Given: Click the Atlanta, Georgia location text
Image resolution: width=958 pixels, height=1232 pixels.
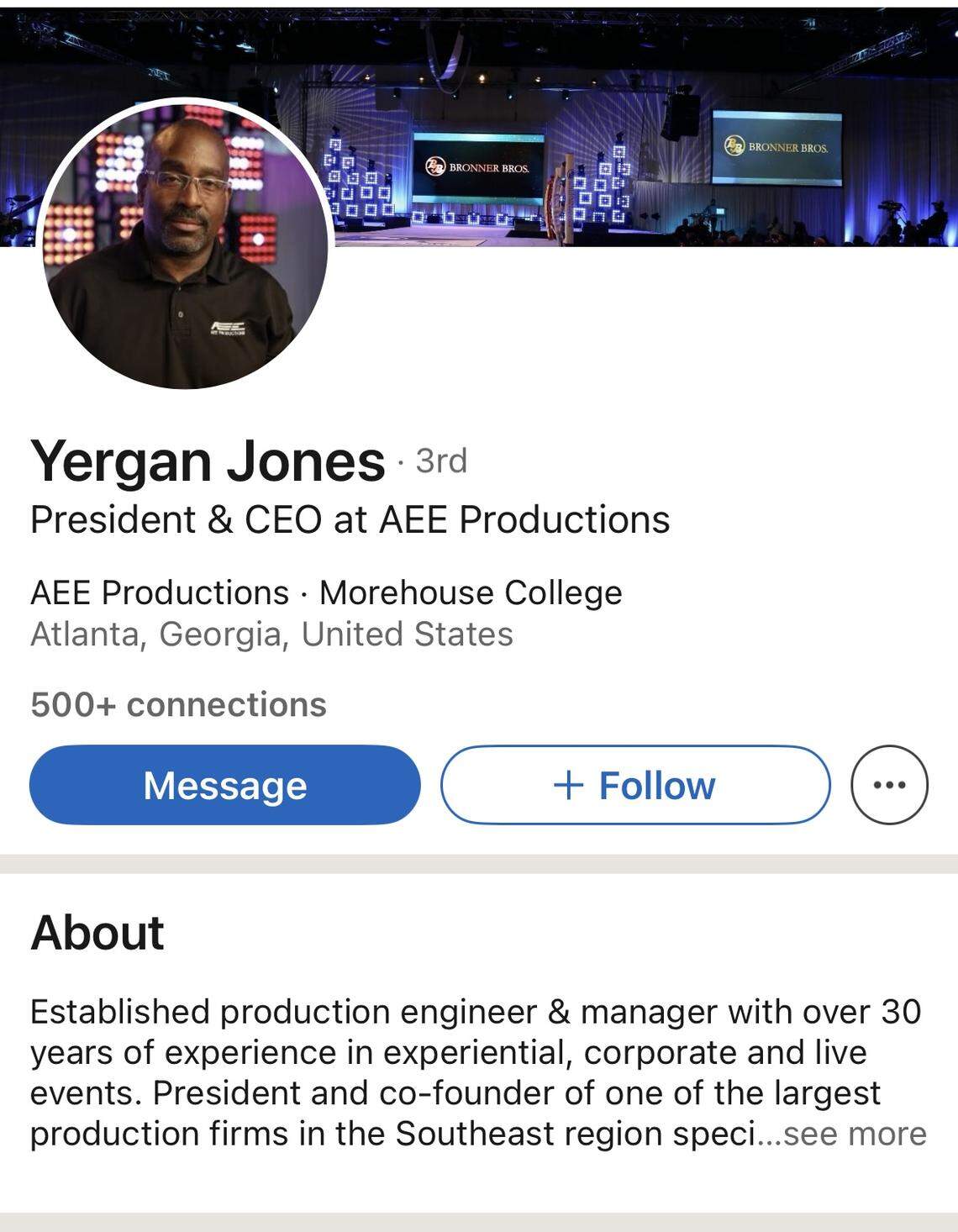Looking at the screenshot, I should 271,635.
